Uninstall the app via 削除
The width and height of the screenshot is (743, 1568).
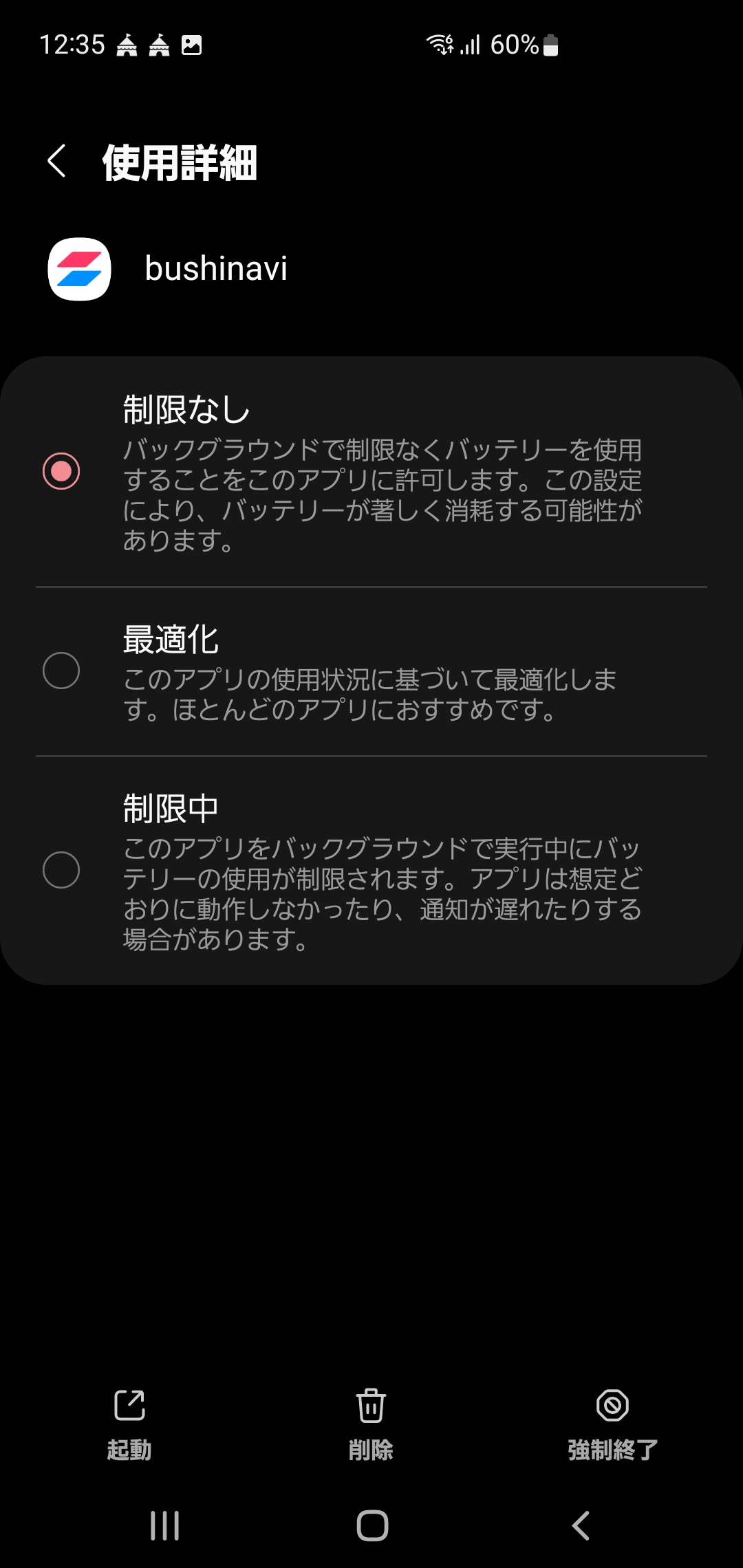[371, 1424]
